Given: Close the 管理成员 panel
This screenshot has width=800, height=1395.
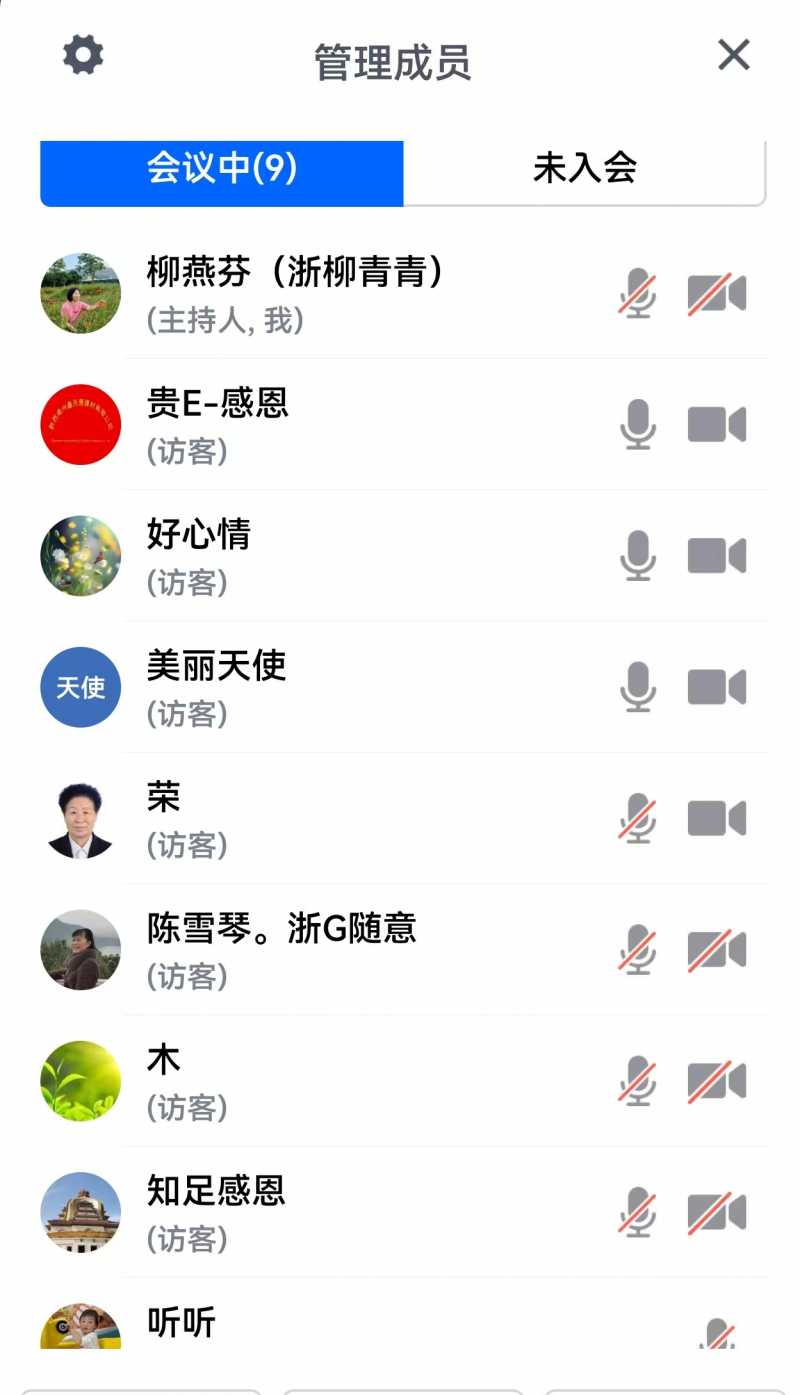Looking at the screenshot, I should coord(733,55).
